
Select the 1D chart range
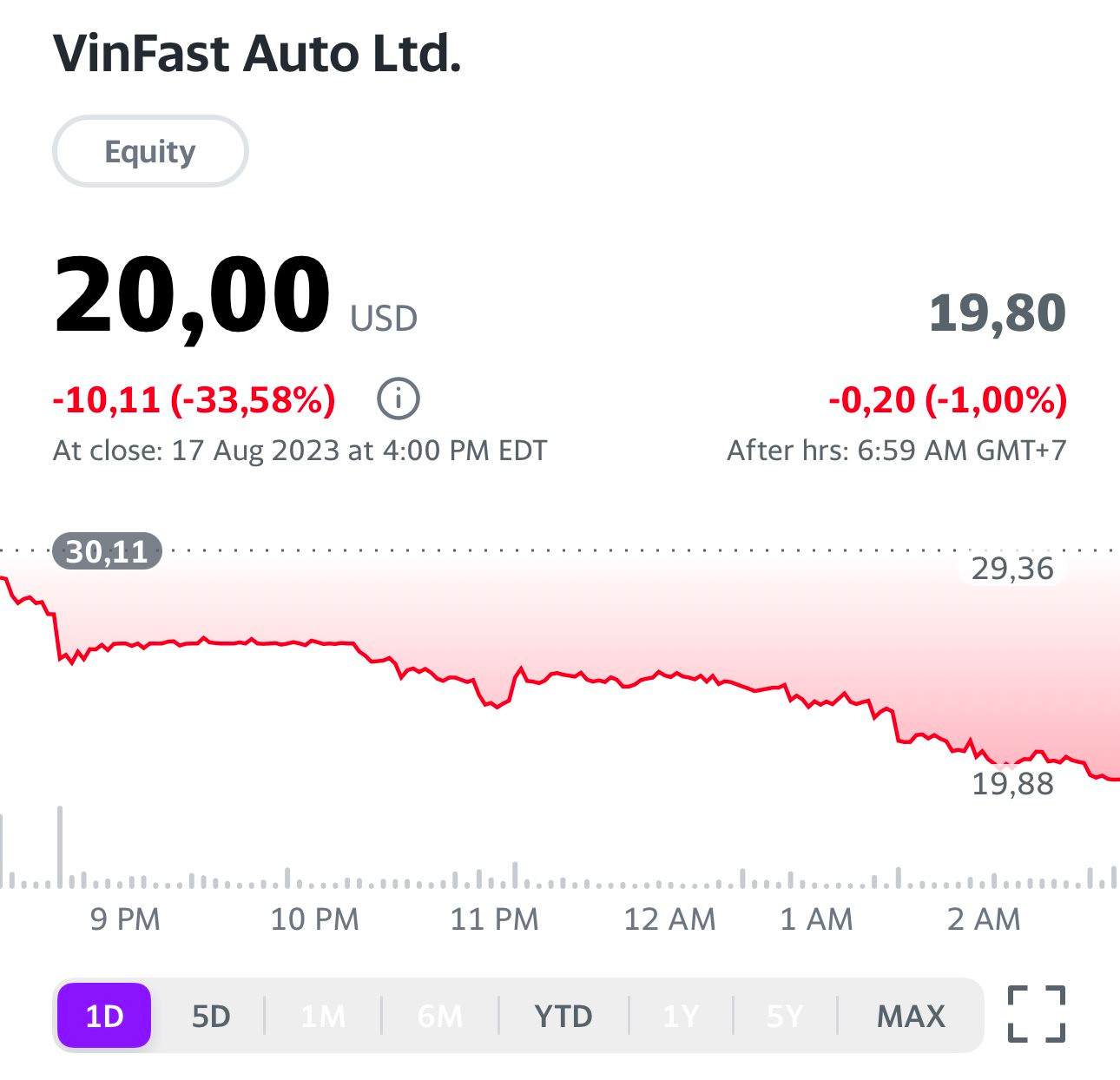pos(104,1015)
